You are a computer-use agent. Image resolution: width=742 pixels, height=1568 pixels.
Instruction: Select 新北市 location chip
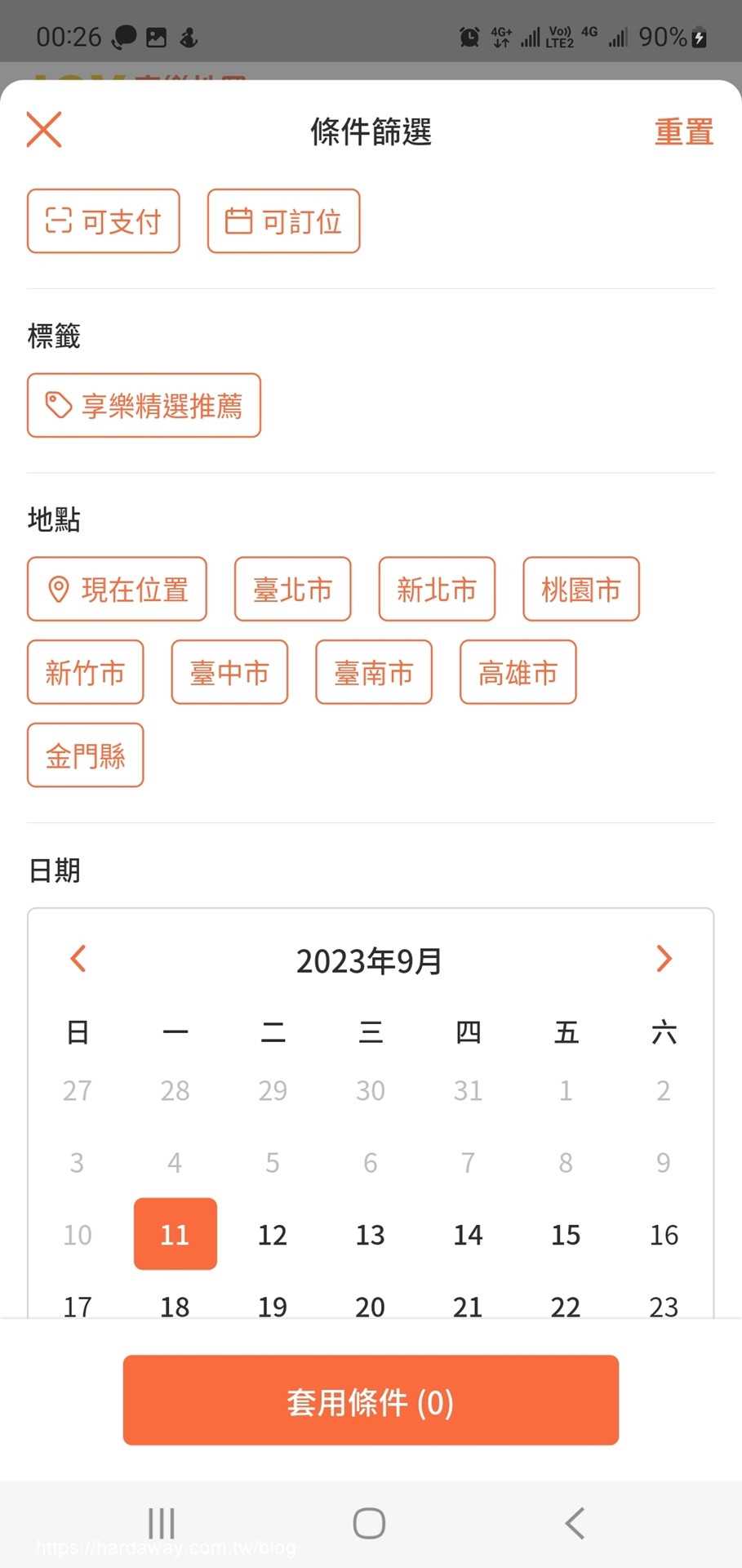[x=437, y=590]
